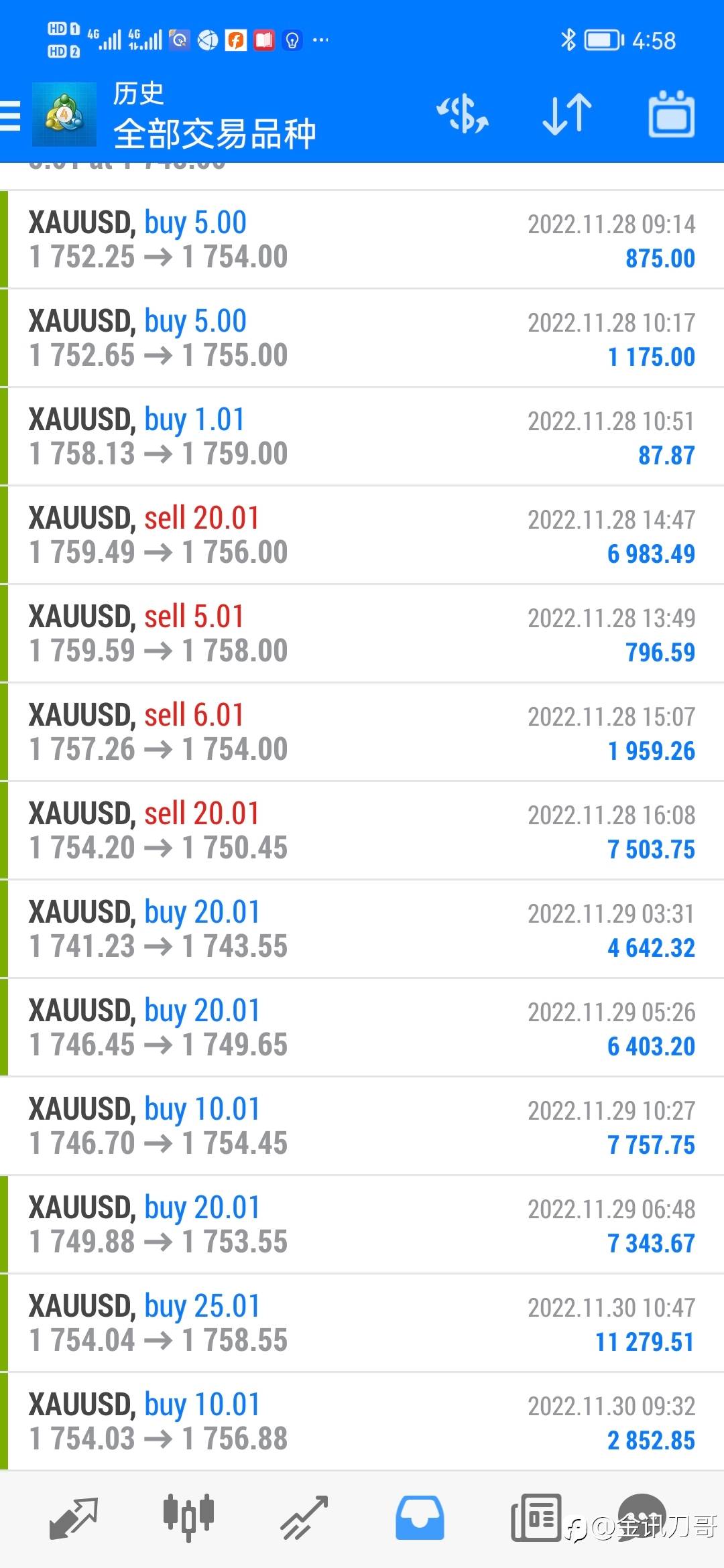Expand the buy 20.01 trade from 03:31

pyautogui.click(x=362, y=929)
